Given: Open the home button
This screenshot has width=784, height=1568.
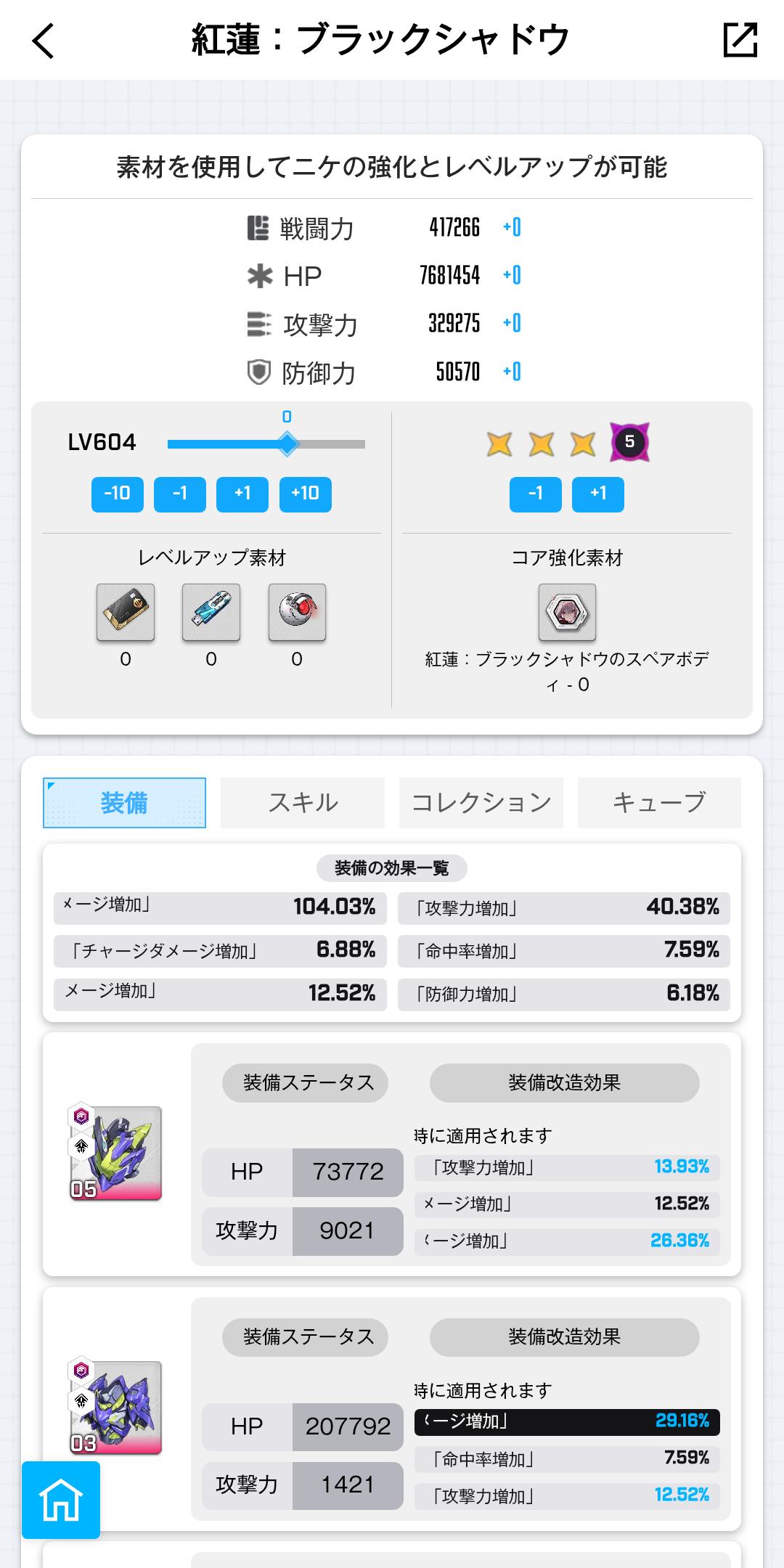Looking at the screenshot, I should coord(61,1500).
